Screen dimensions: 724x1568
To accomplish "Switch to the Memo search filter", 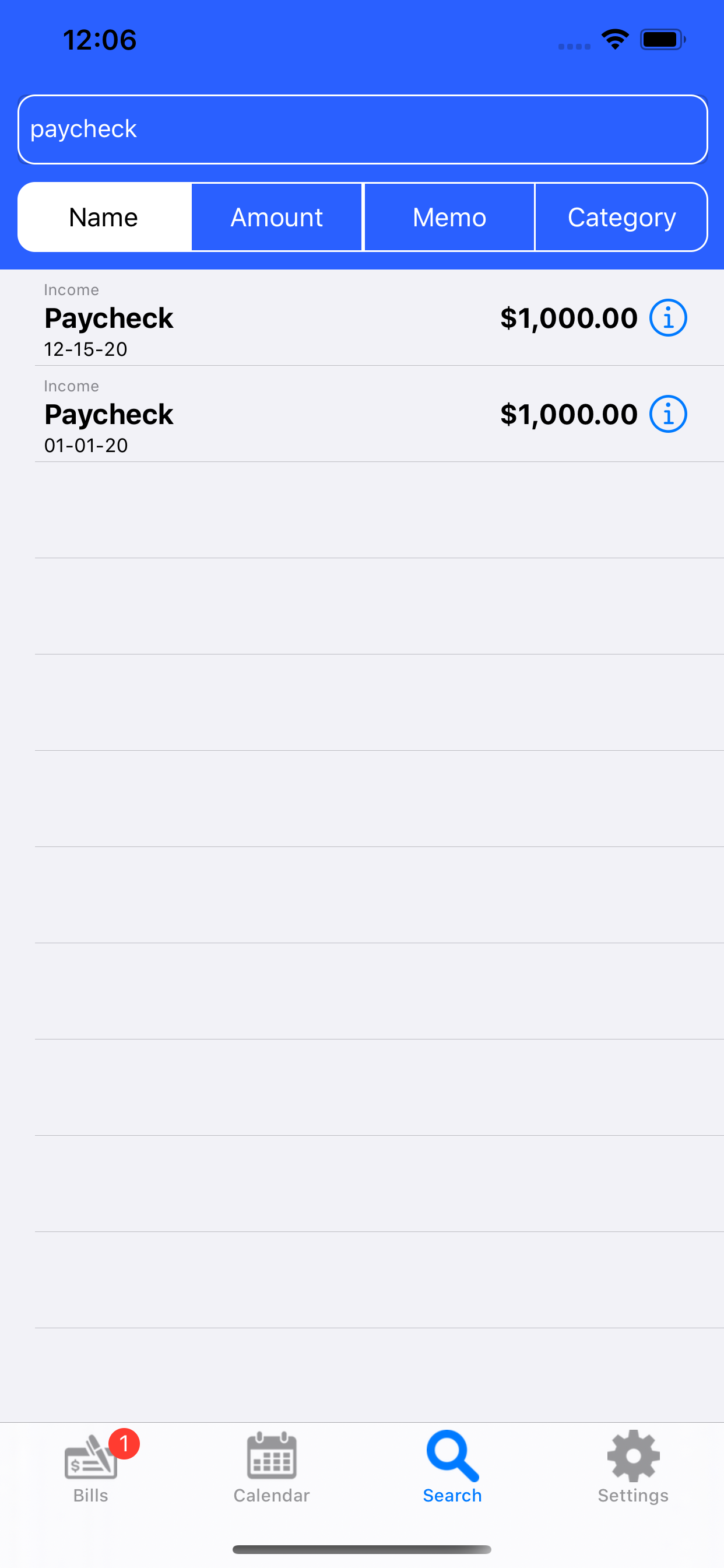I will point(449,218).
